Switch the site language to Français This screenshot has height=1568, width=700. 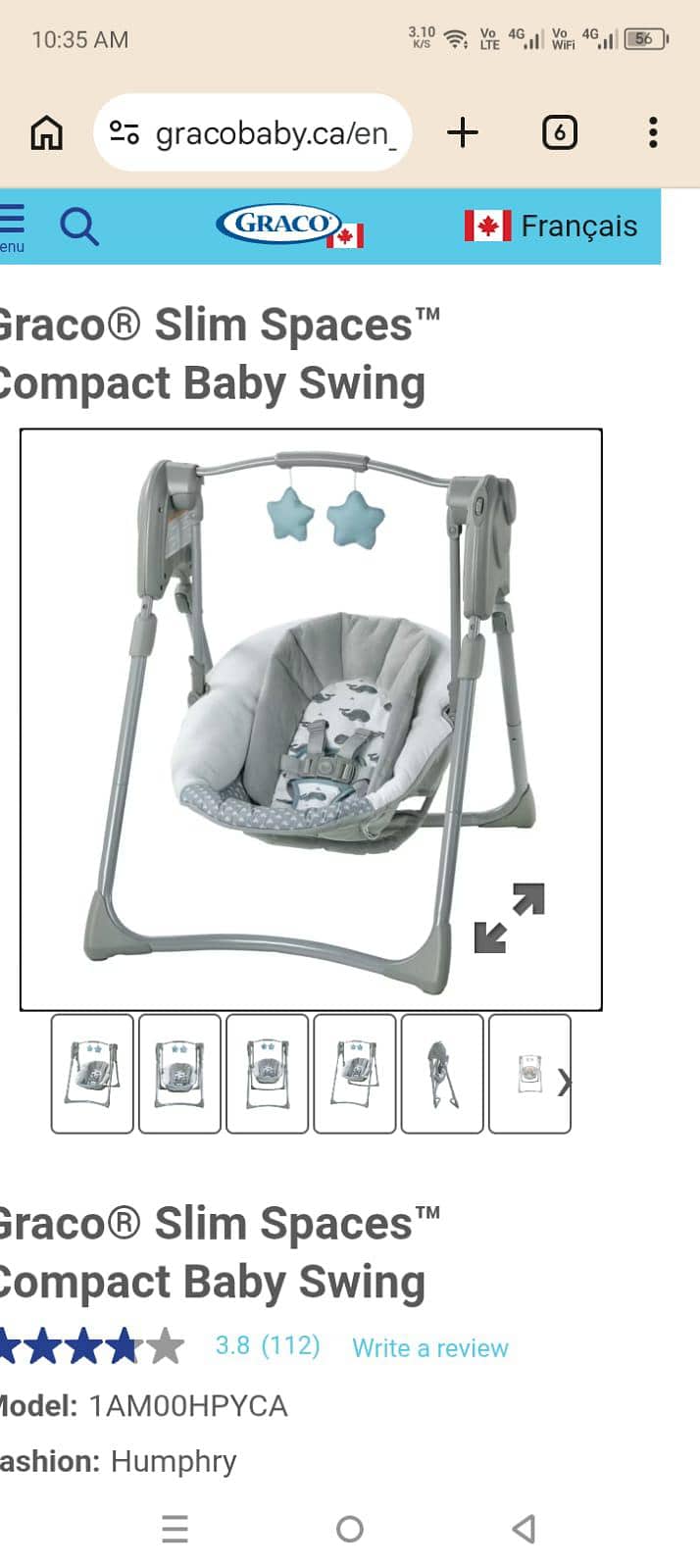point(551,226)
